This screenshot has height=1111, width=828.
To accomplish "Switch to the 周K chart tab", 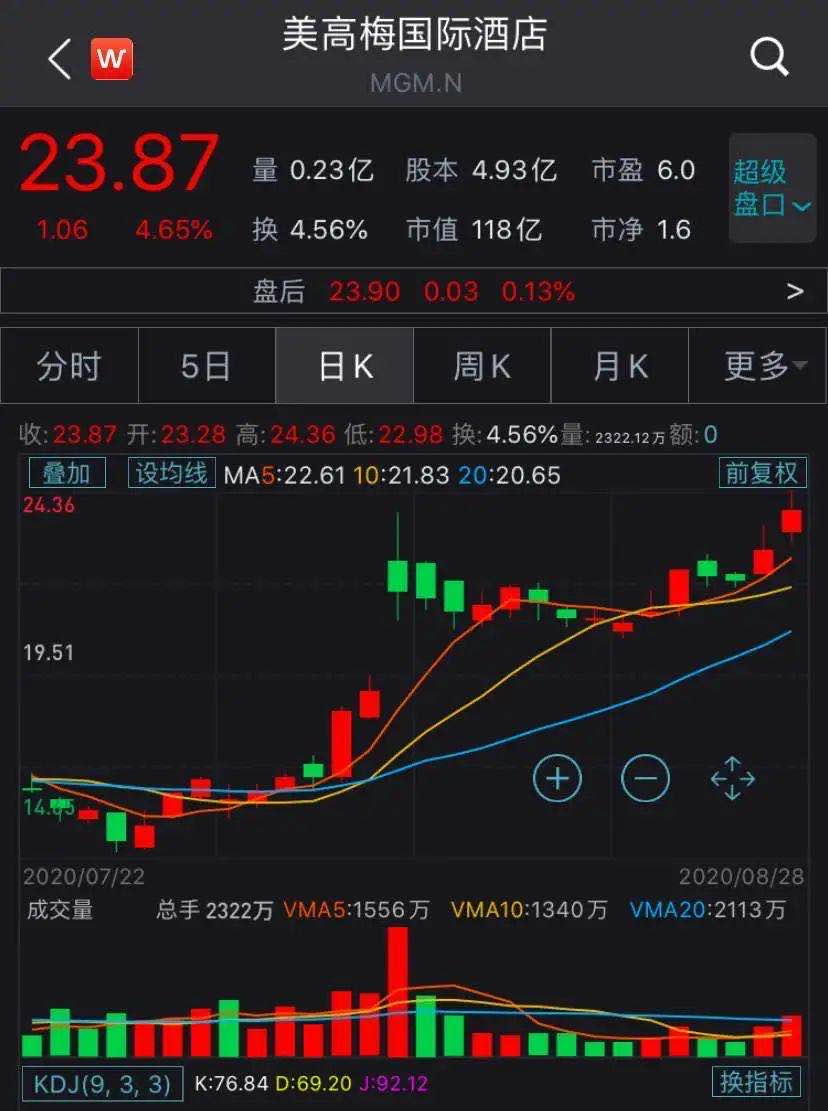I will 482,367.
